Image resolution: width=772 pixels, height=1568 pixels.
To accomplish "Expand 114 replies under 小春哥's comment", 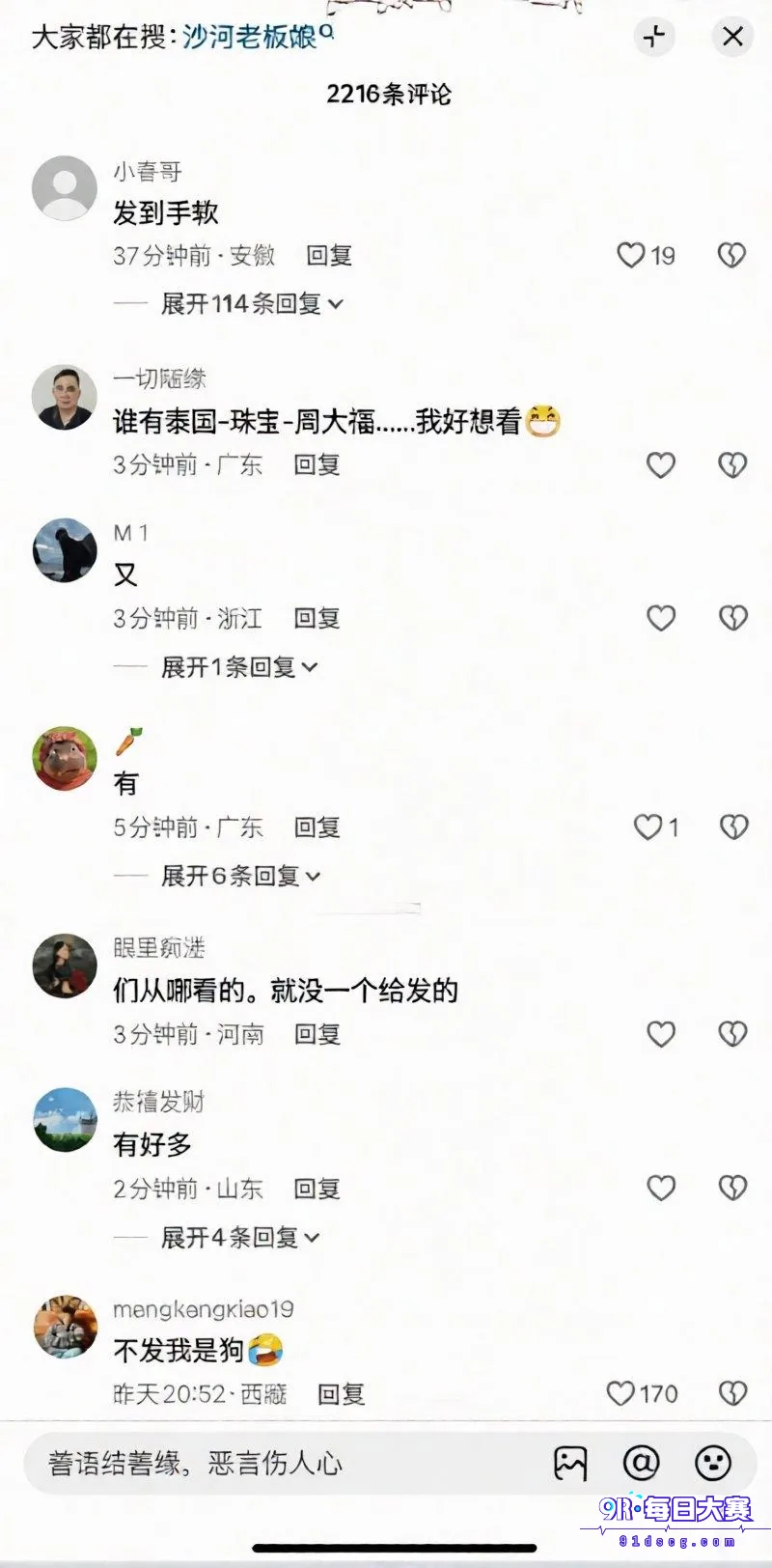I will pyautogui.click(x=252, y=303).
